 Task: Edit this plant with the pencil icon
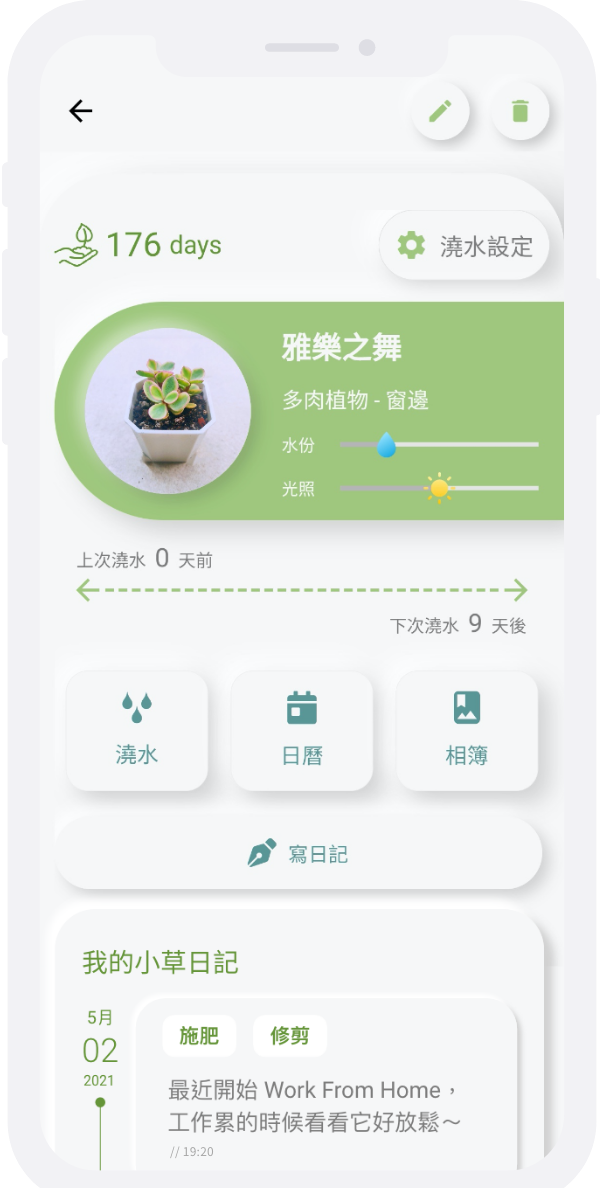tap(440, 111)
